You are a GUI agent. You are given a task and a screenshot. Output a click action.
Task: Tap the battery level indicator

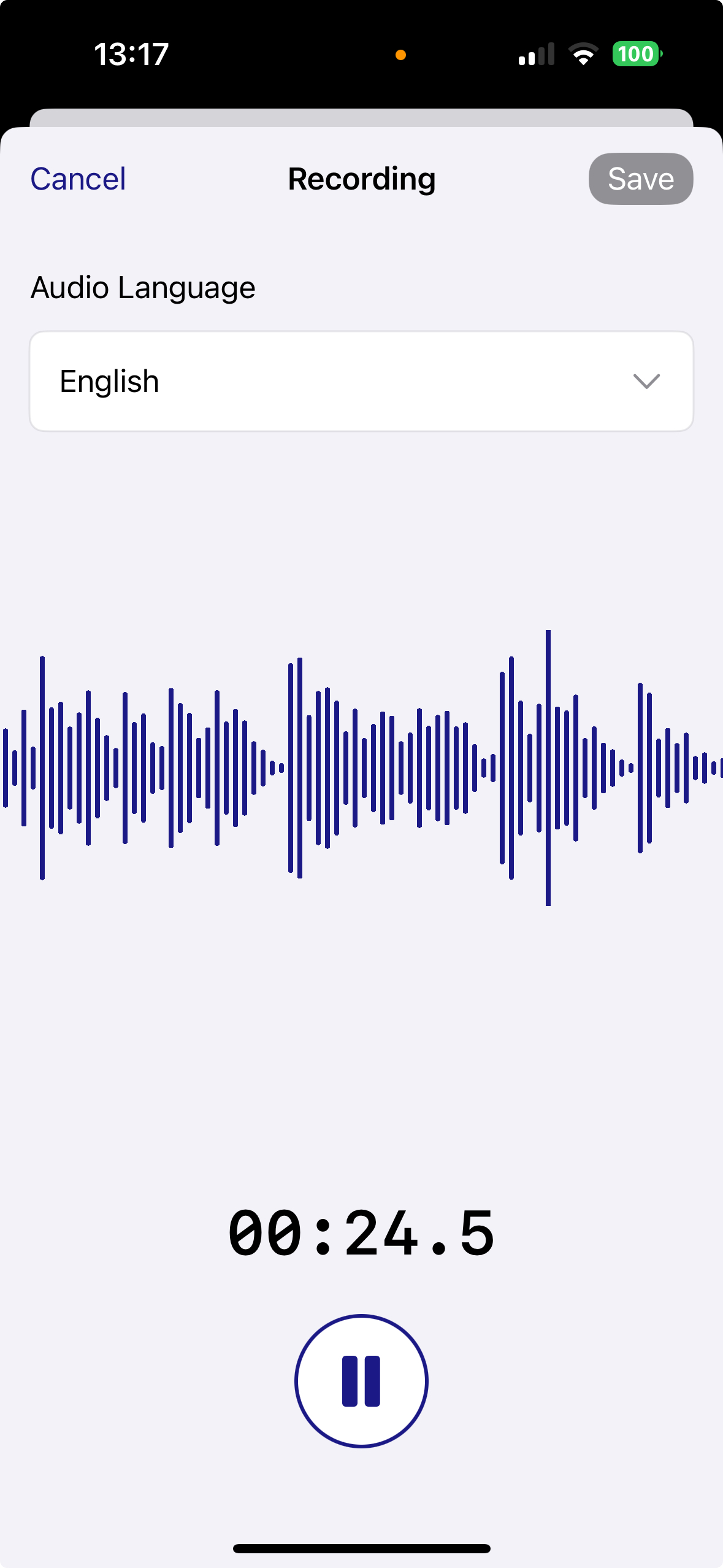(x=636, y=54)
